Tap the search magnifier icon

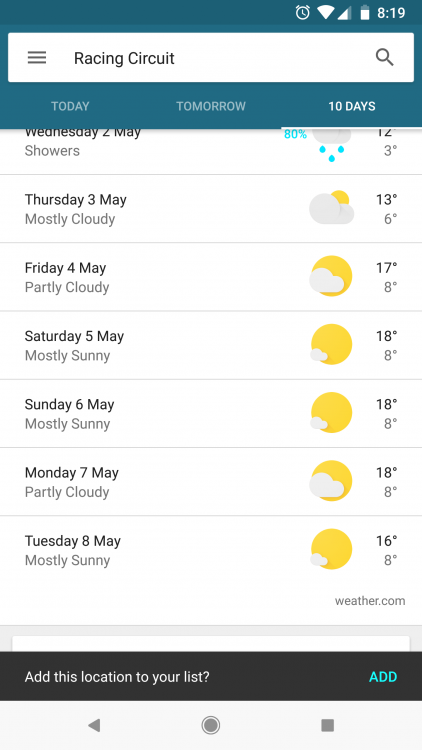pos(384,58)
